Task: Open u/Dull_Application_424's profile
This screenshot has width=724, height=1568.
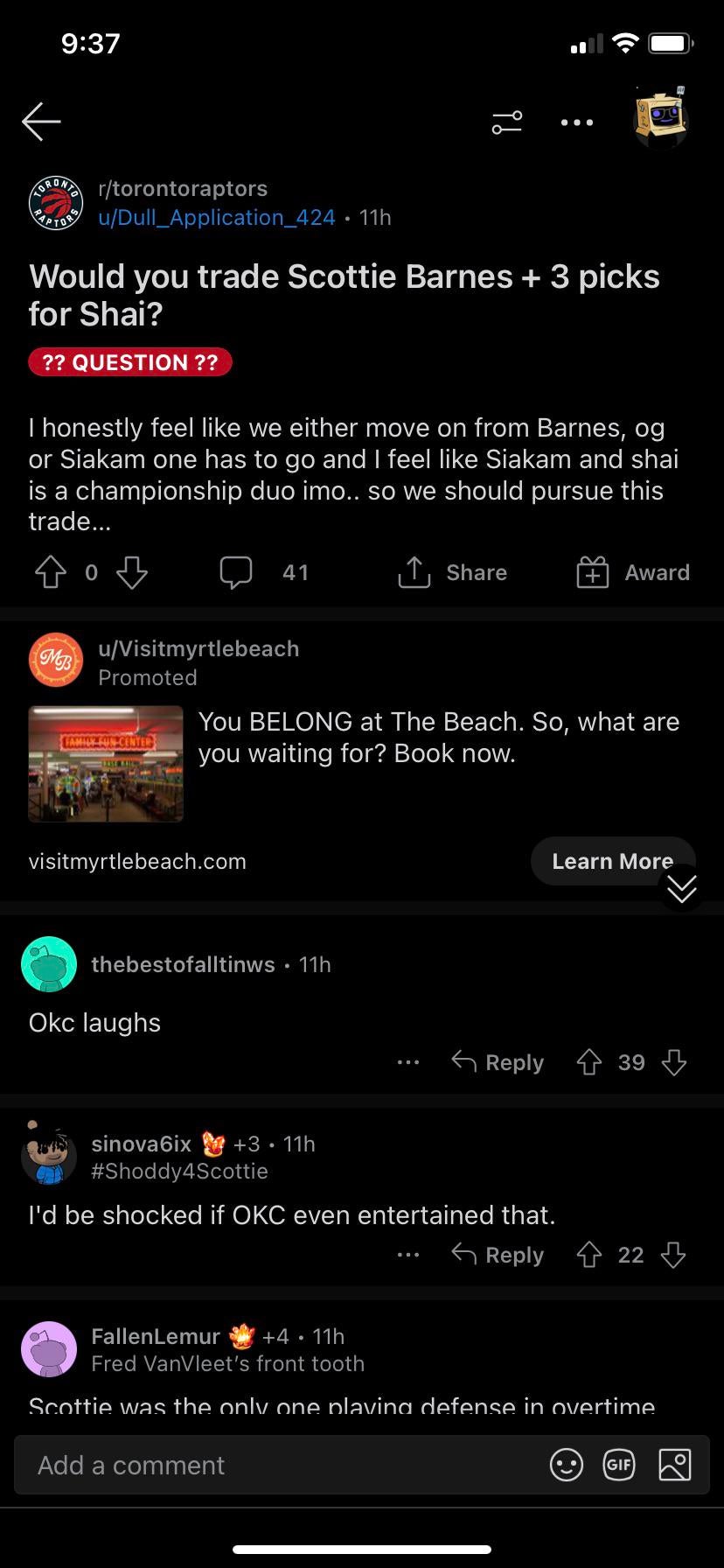Action: 217,218
